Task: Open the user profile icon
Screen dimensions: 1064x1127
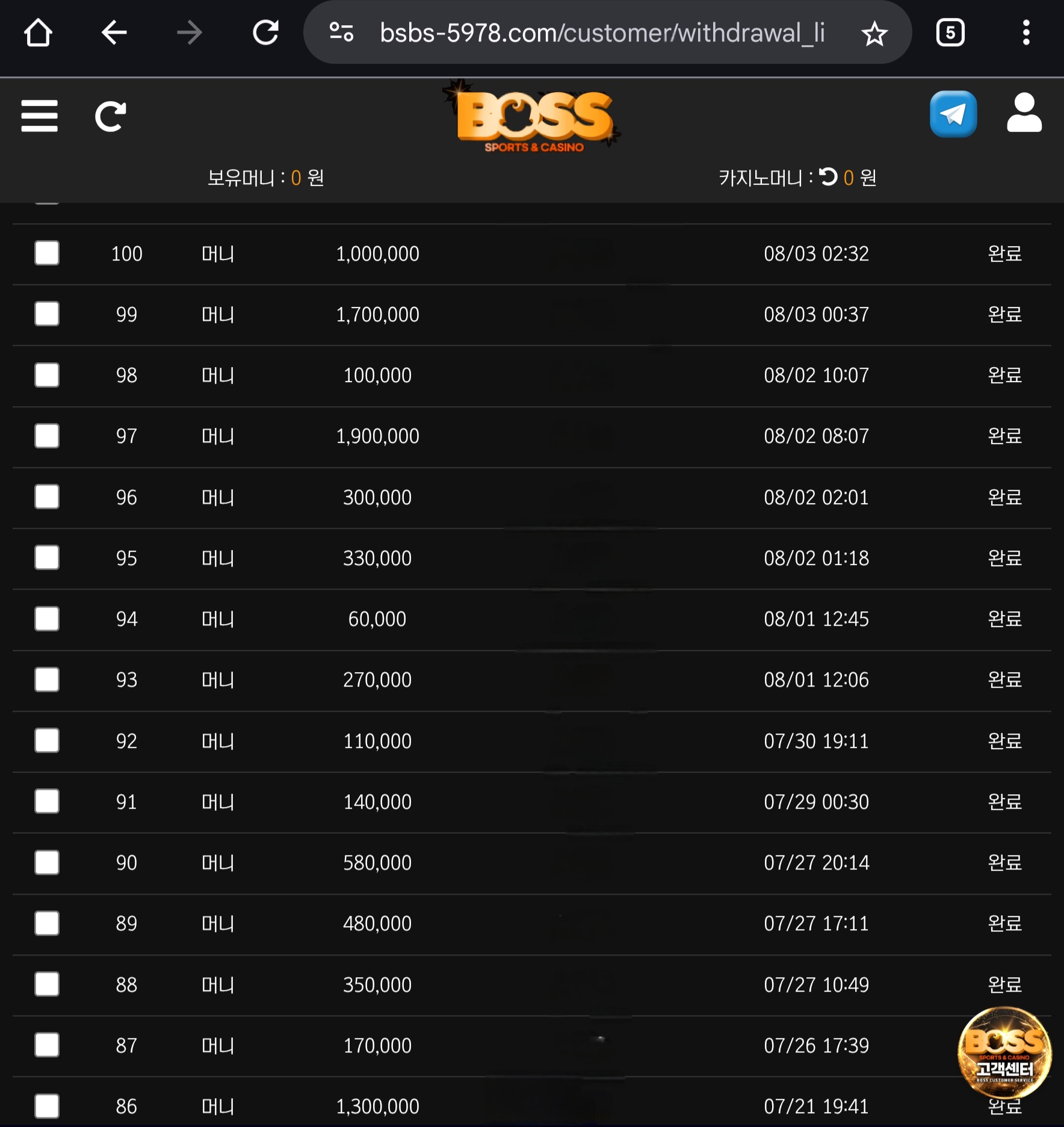Action: 1024,113
